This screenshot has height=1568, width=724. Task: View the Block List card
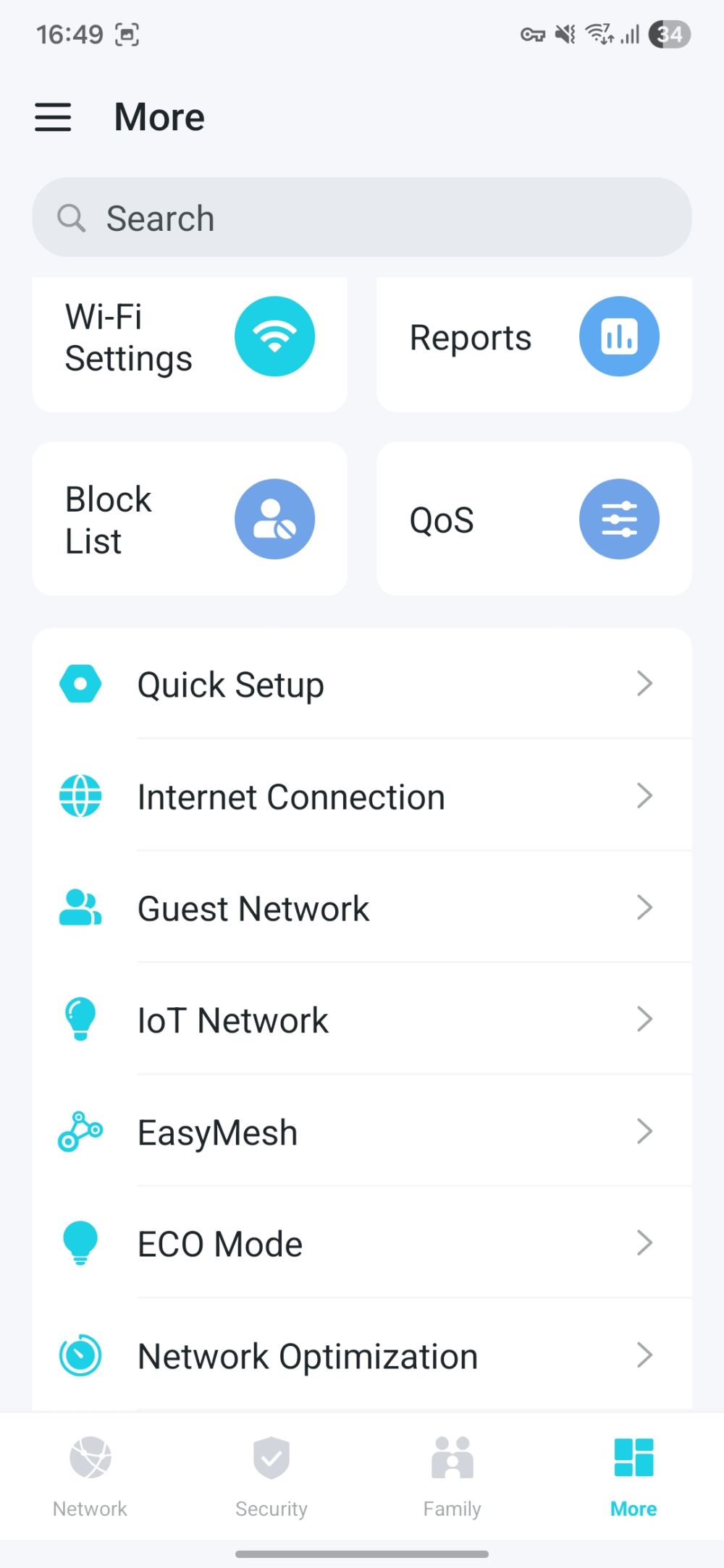190,520
